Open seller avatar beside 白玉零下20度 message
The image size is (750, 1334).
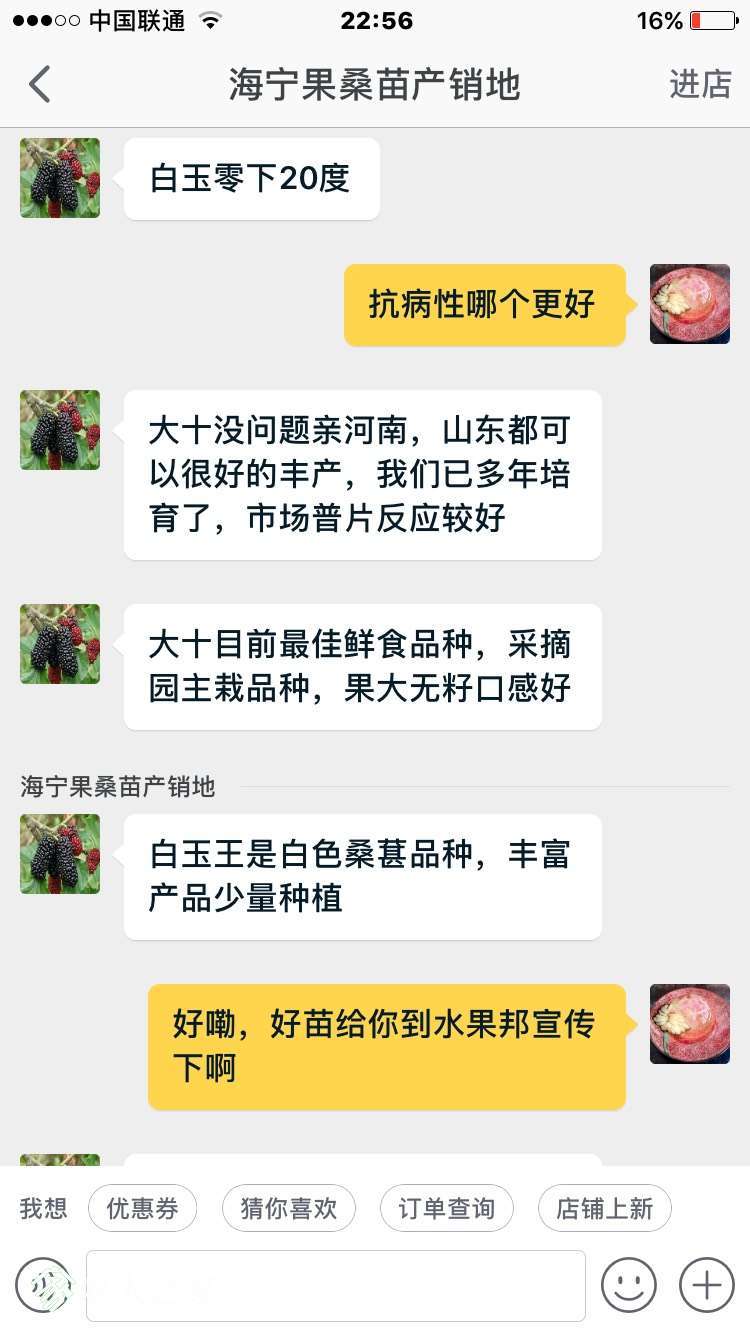(60, 178)
